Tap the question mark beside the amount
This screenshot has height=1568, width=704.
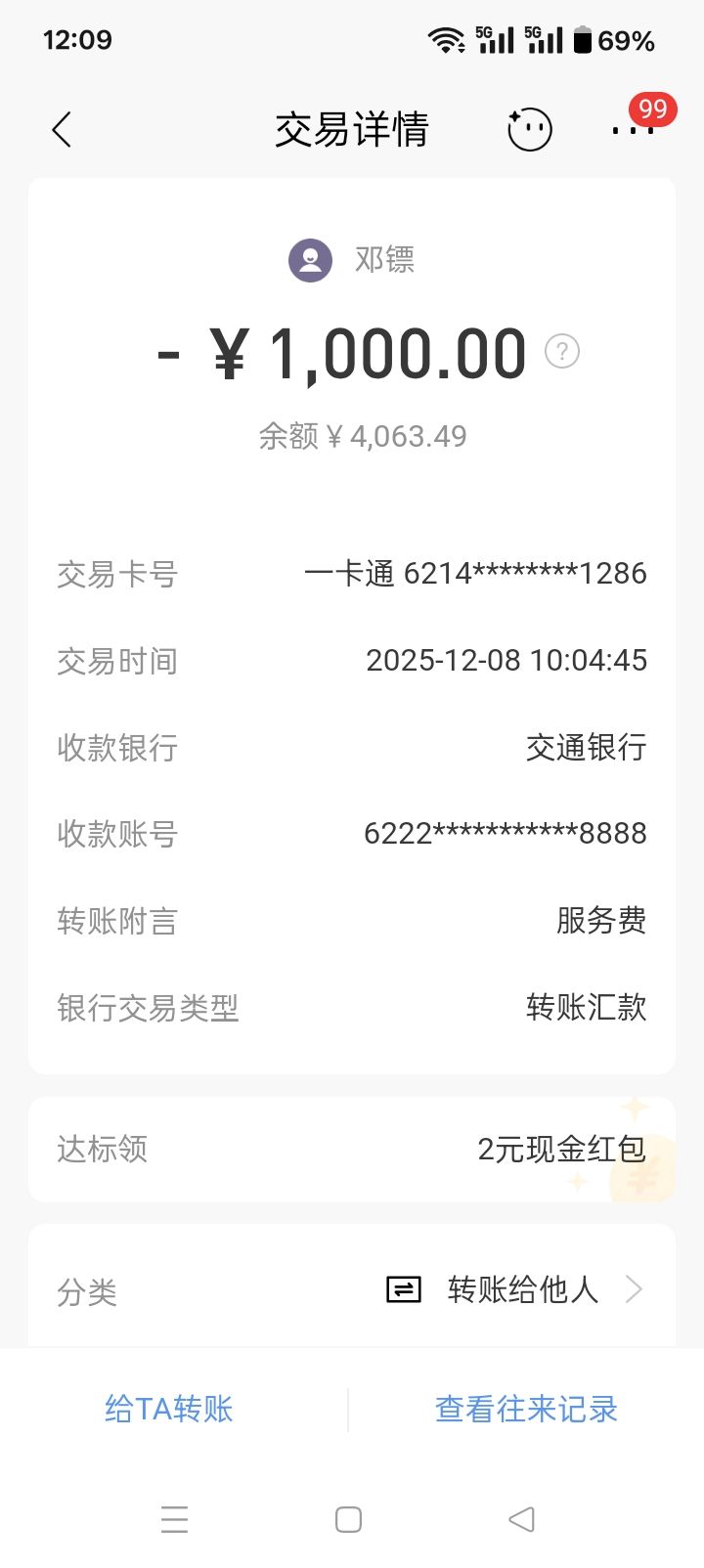click(562, 351)
